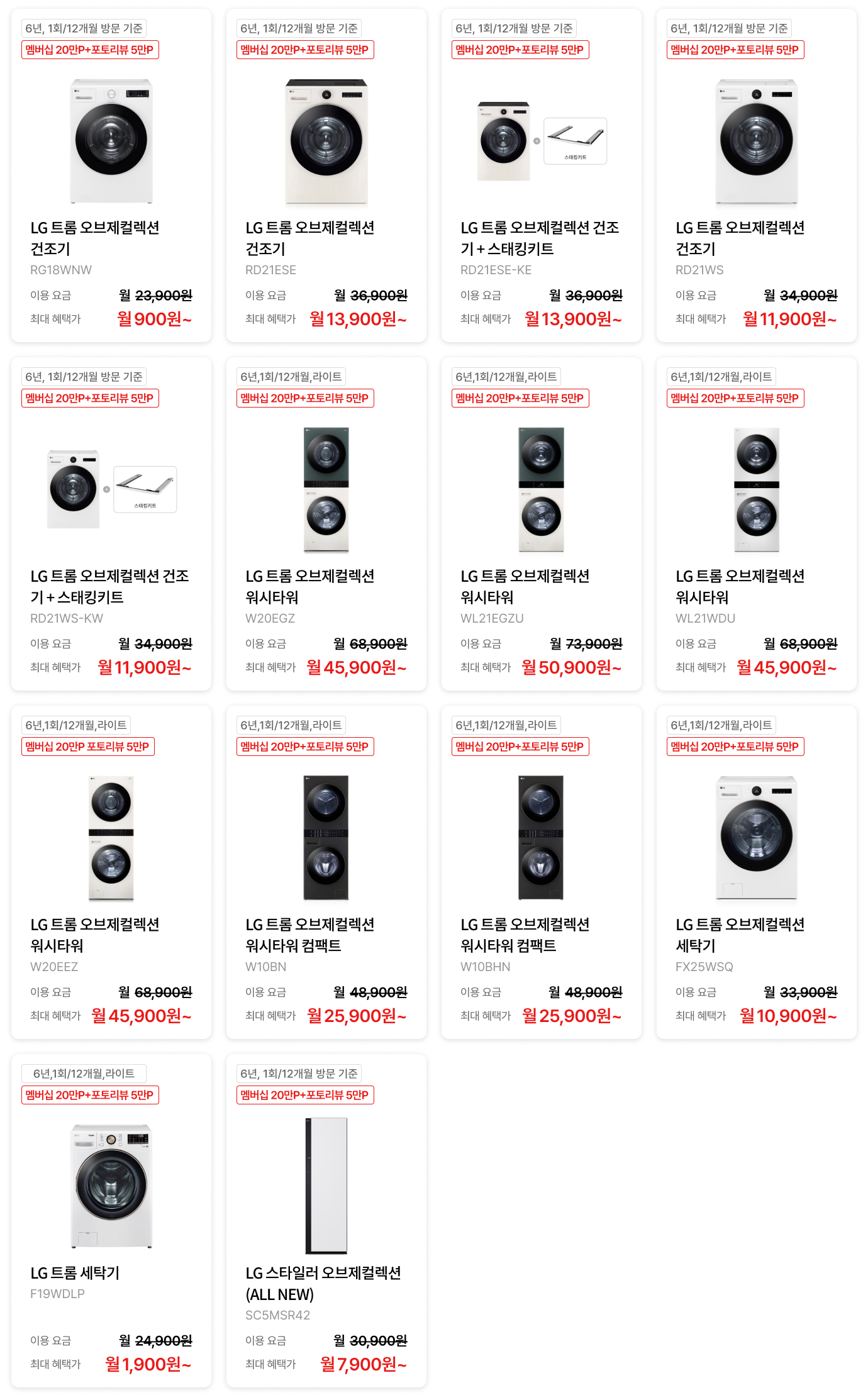Image resolution: width=868 pixels, height=1400 pixels.
Task: Open the SC5MSR42 Styler Objet Collection card
Action: [x=326, y=1221]
